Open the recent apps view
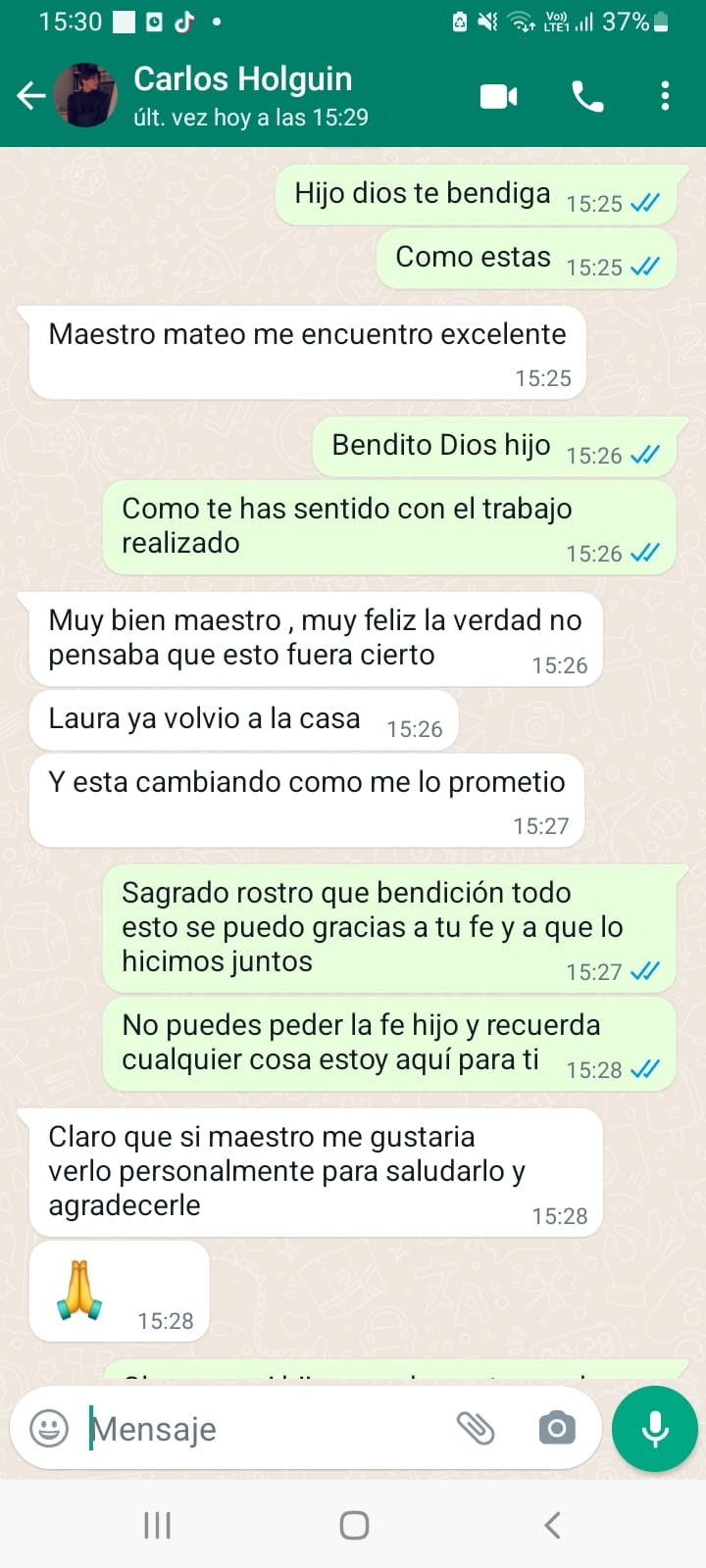The width and height of the screenshot is (706, 1568). 157,1525
